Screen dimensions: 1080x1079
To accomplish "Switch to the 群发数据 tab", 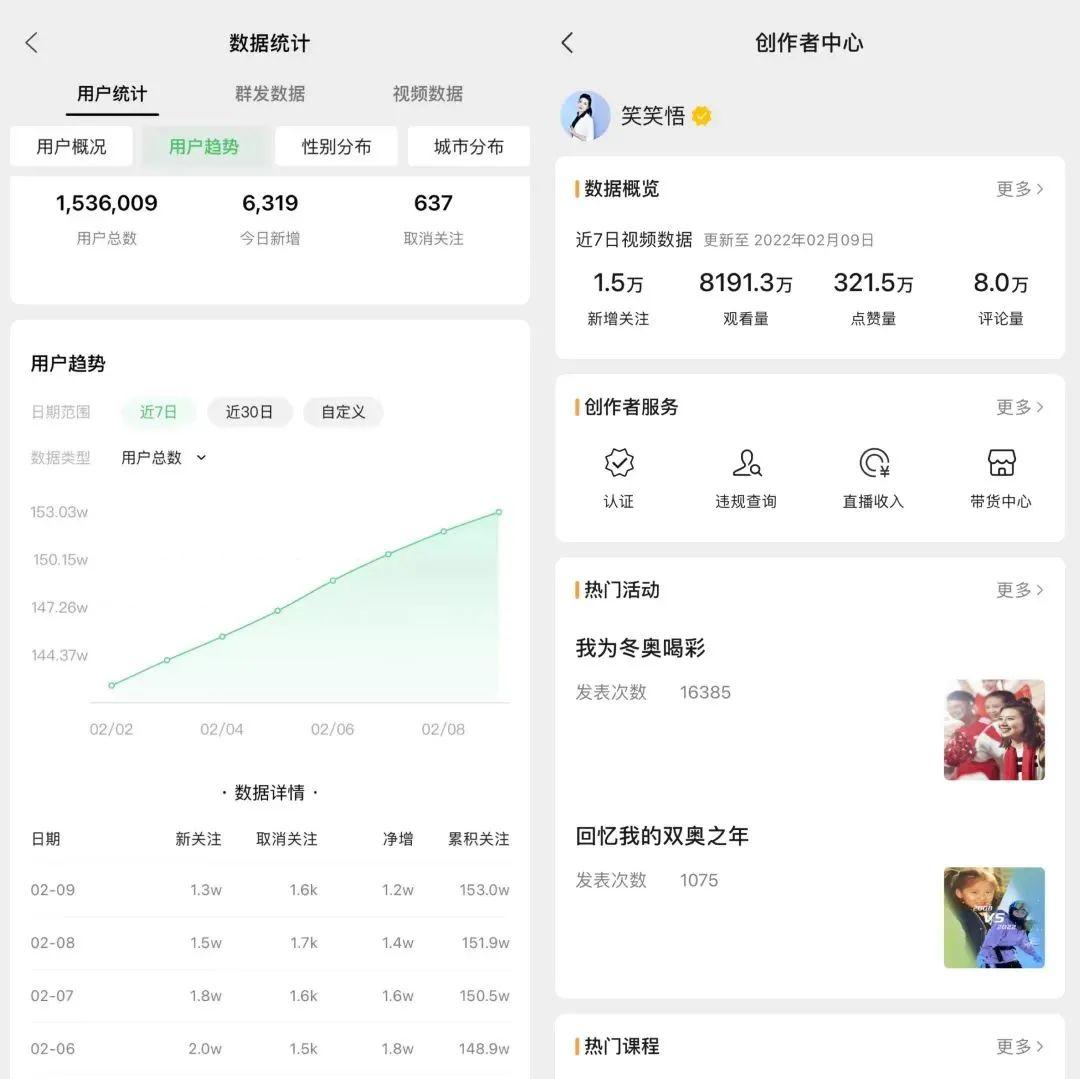I will (270, 94).
